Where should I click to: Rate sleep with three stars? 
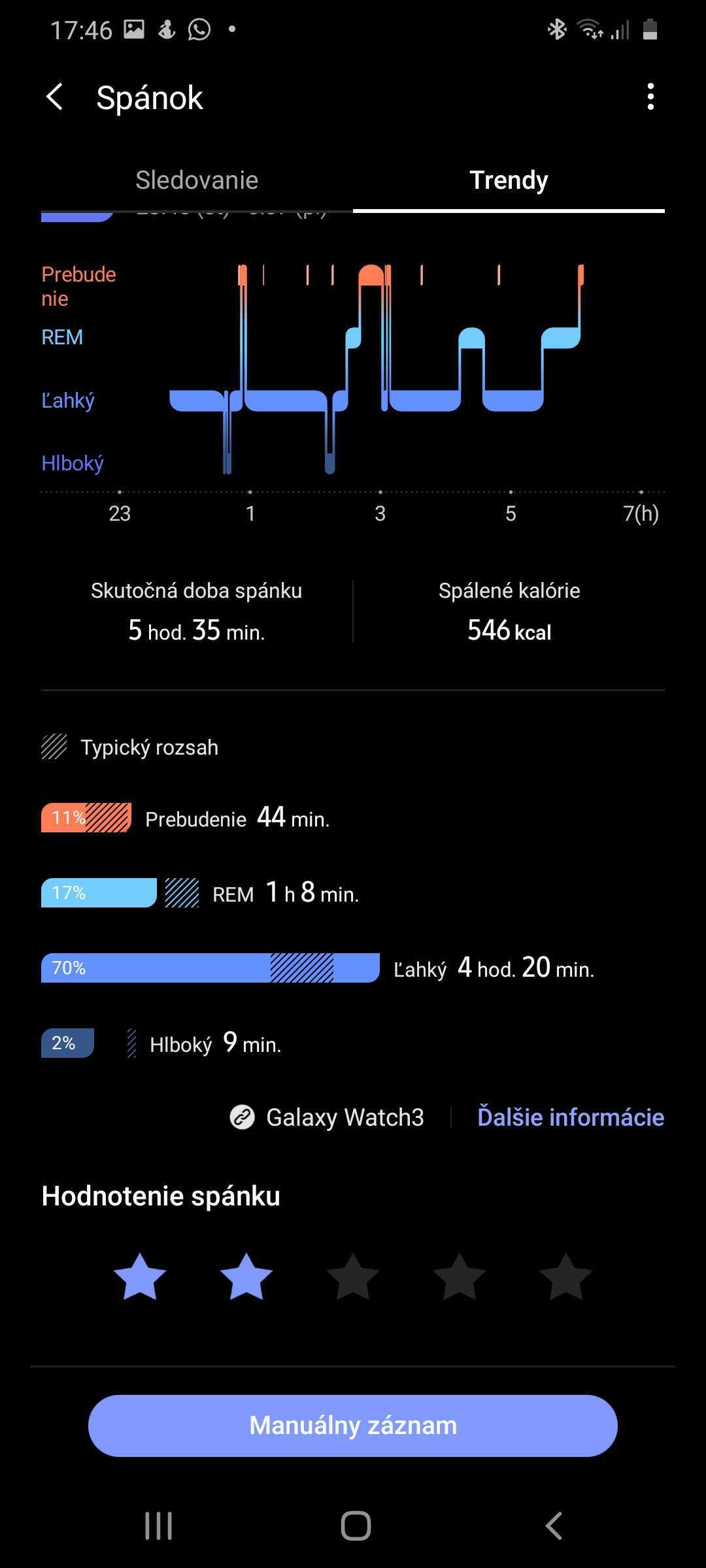[x=353, y=1277]
